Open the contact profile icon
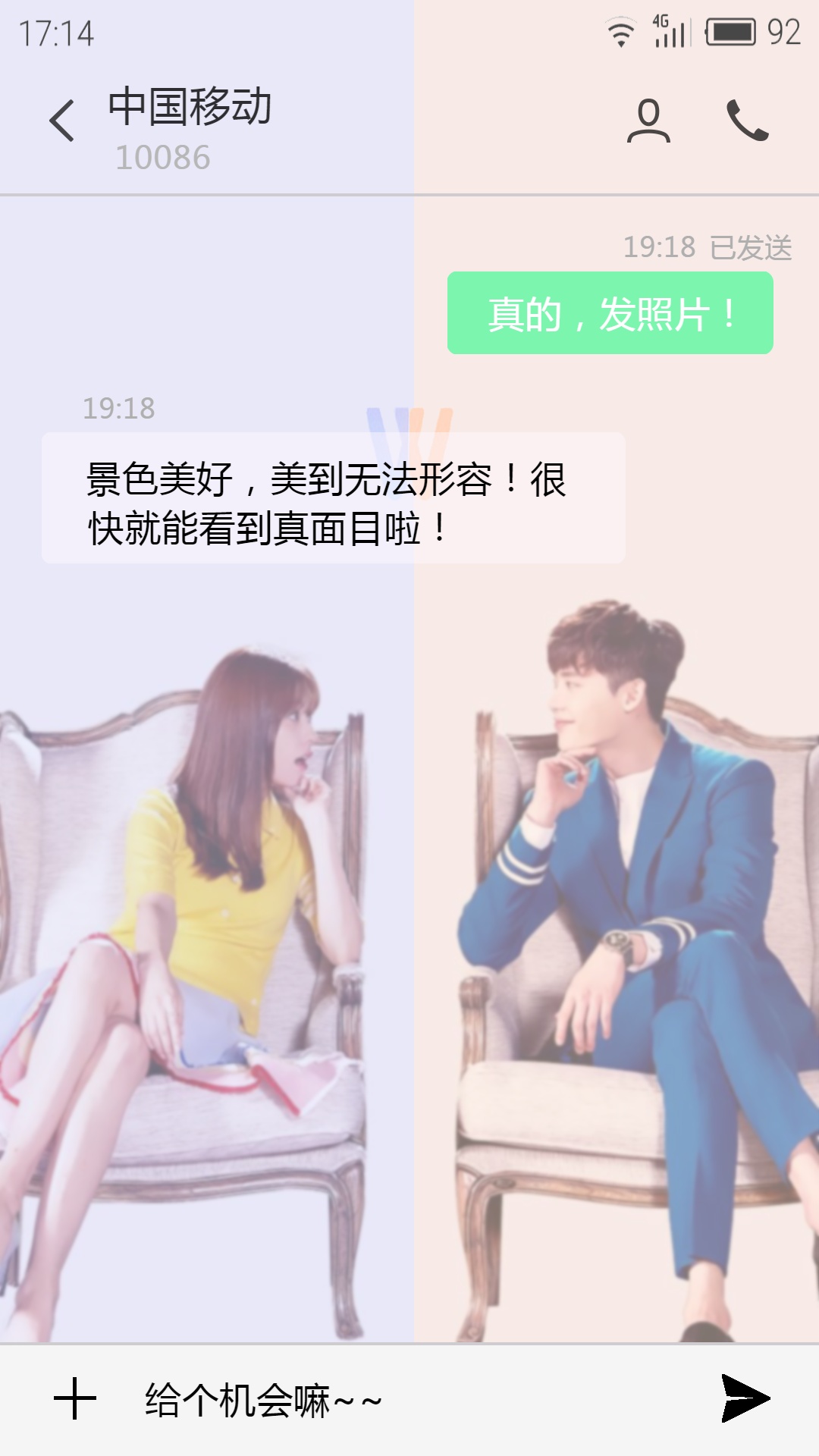 pyautogui.click(x=648, y=121)
